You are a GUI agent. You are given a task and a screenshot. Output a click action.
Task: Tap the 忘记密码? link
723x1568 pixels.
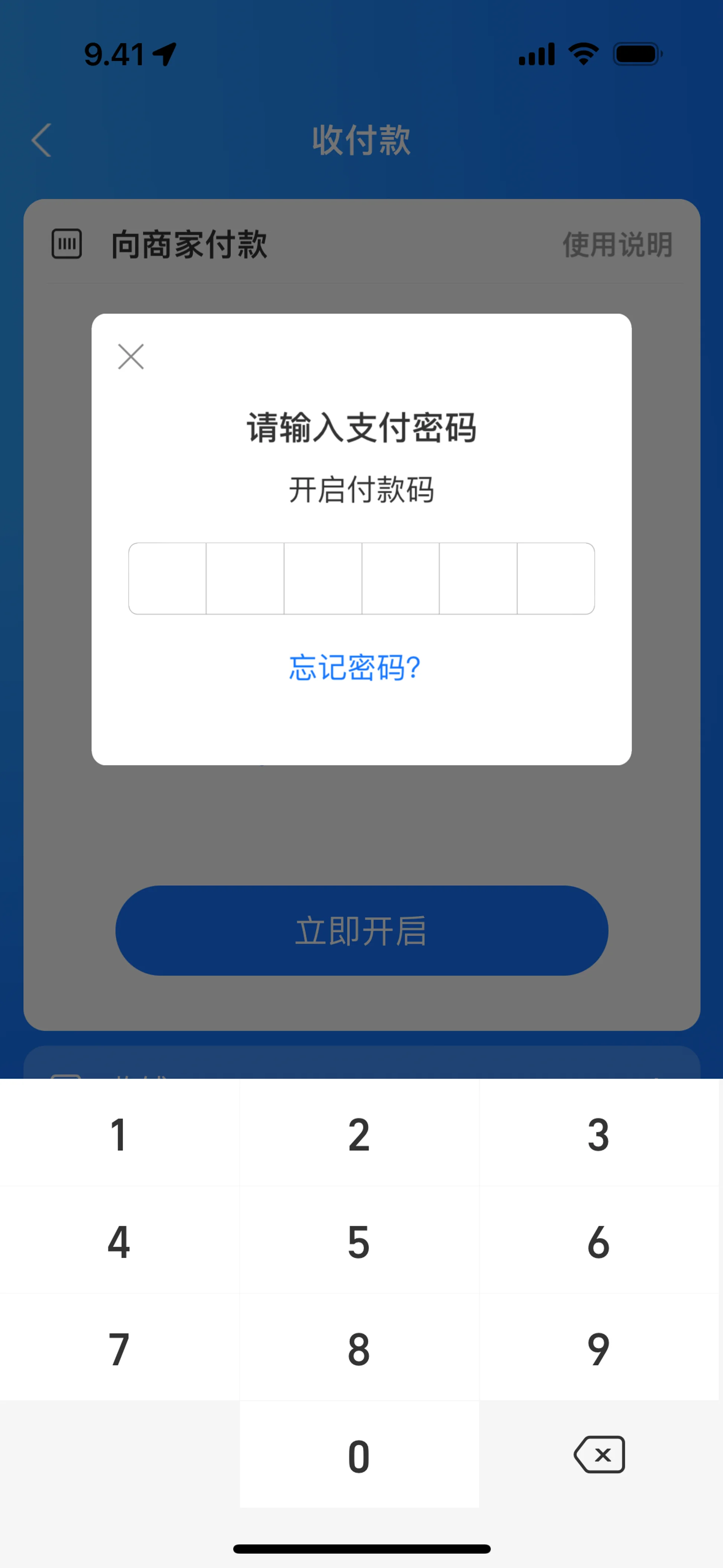(355, 668)
